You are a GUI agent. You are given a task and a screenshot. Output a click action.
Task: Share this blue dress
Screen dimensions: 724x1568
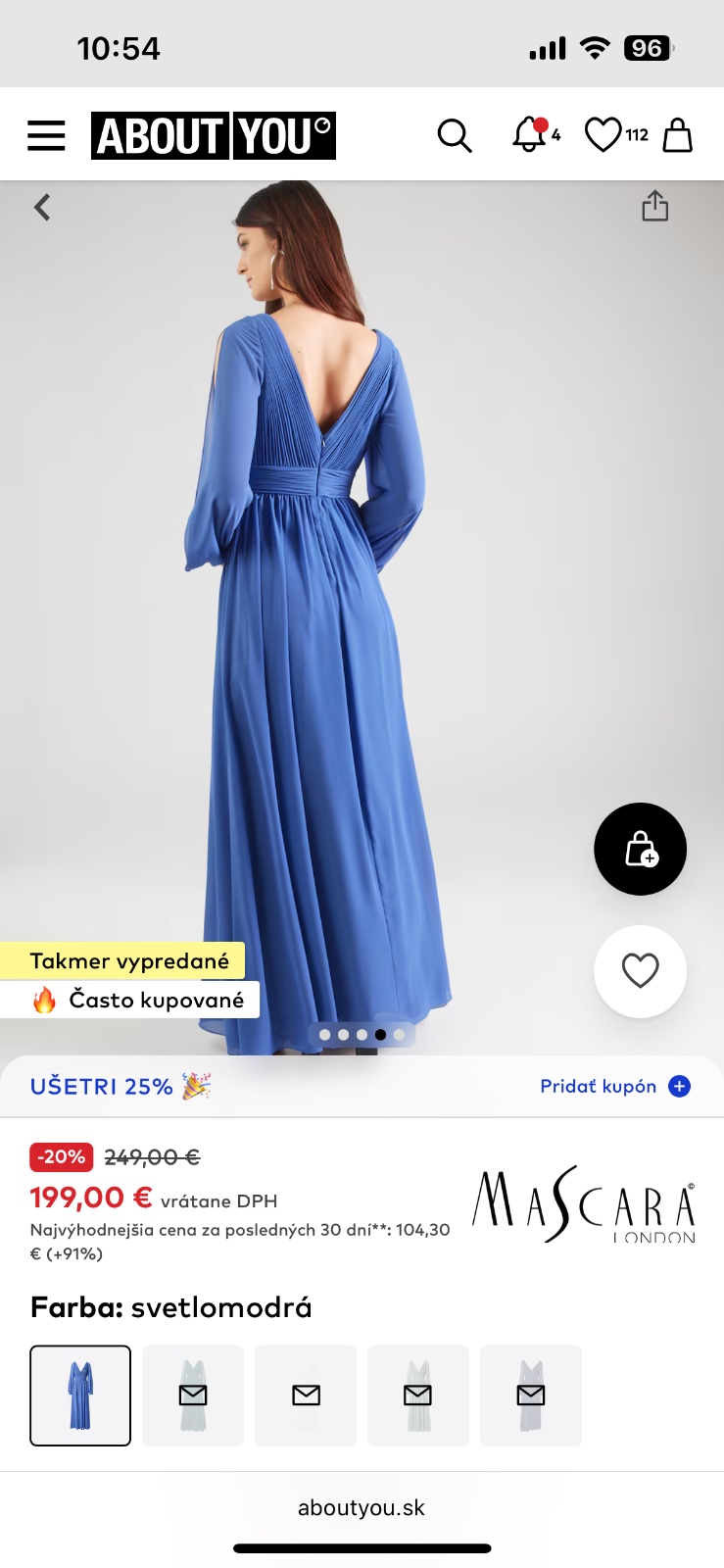654,206
